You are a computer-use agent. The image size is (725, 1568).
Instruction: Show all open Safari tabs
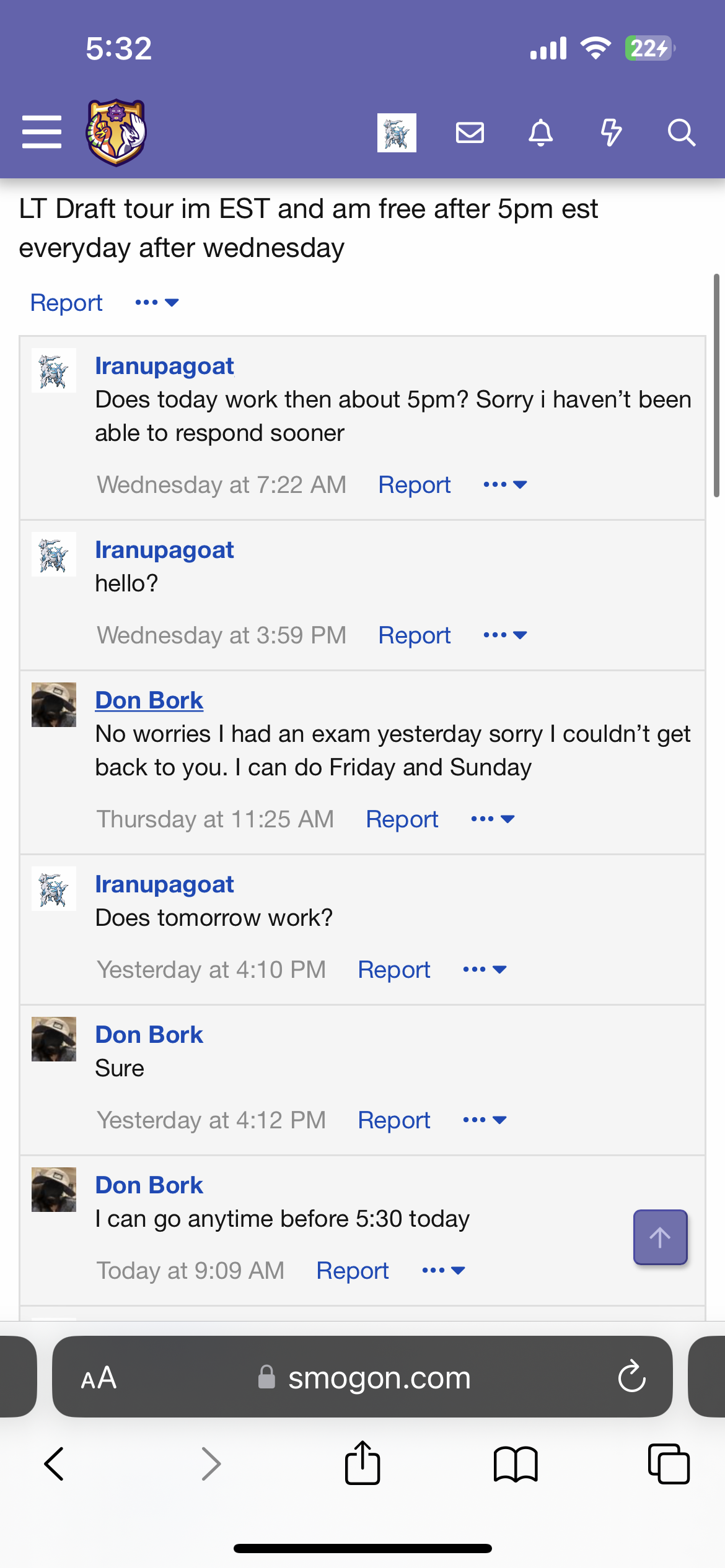click(x=668, y=1464)
